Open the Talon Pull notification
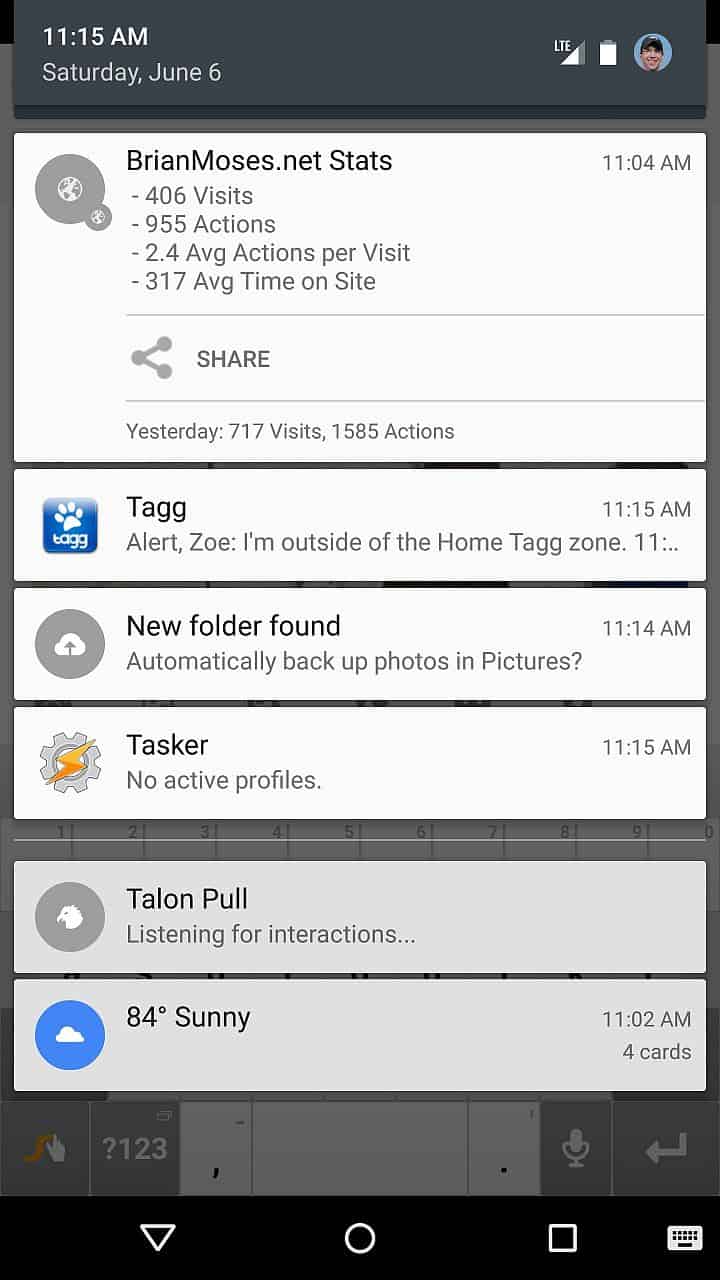The height and width of the screenshot is (1280, 720). tap(360, 917)
